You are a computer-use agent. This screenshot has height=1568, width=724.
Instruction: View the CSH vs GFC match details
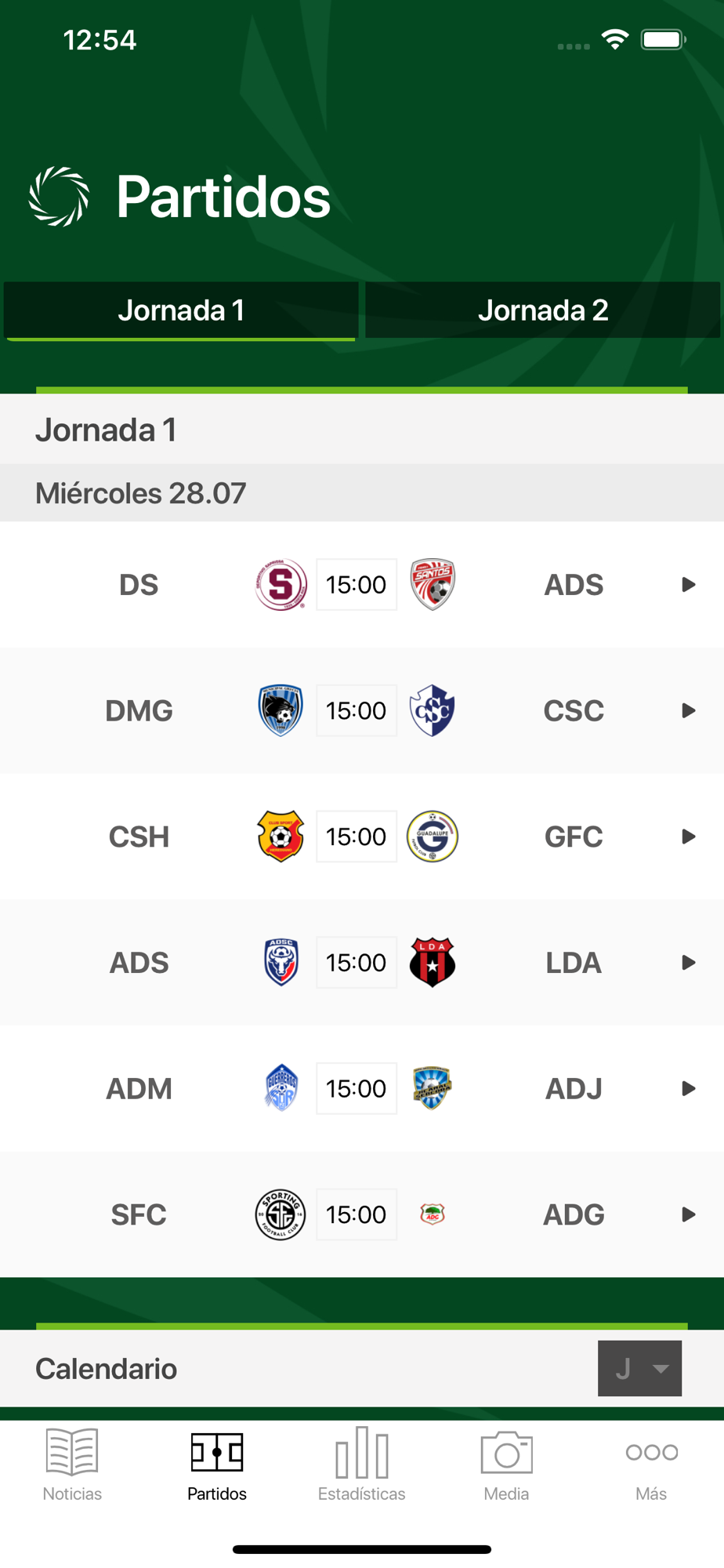click(x=362, y=837)
